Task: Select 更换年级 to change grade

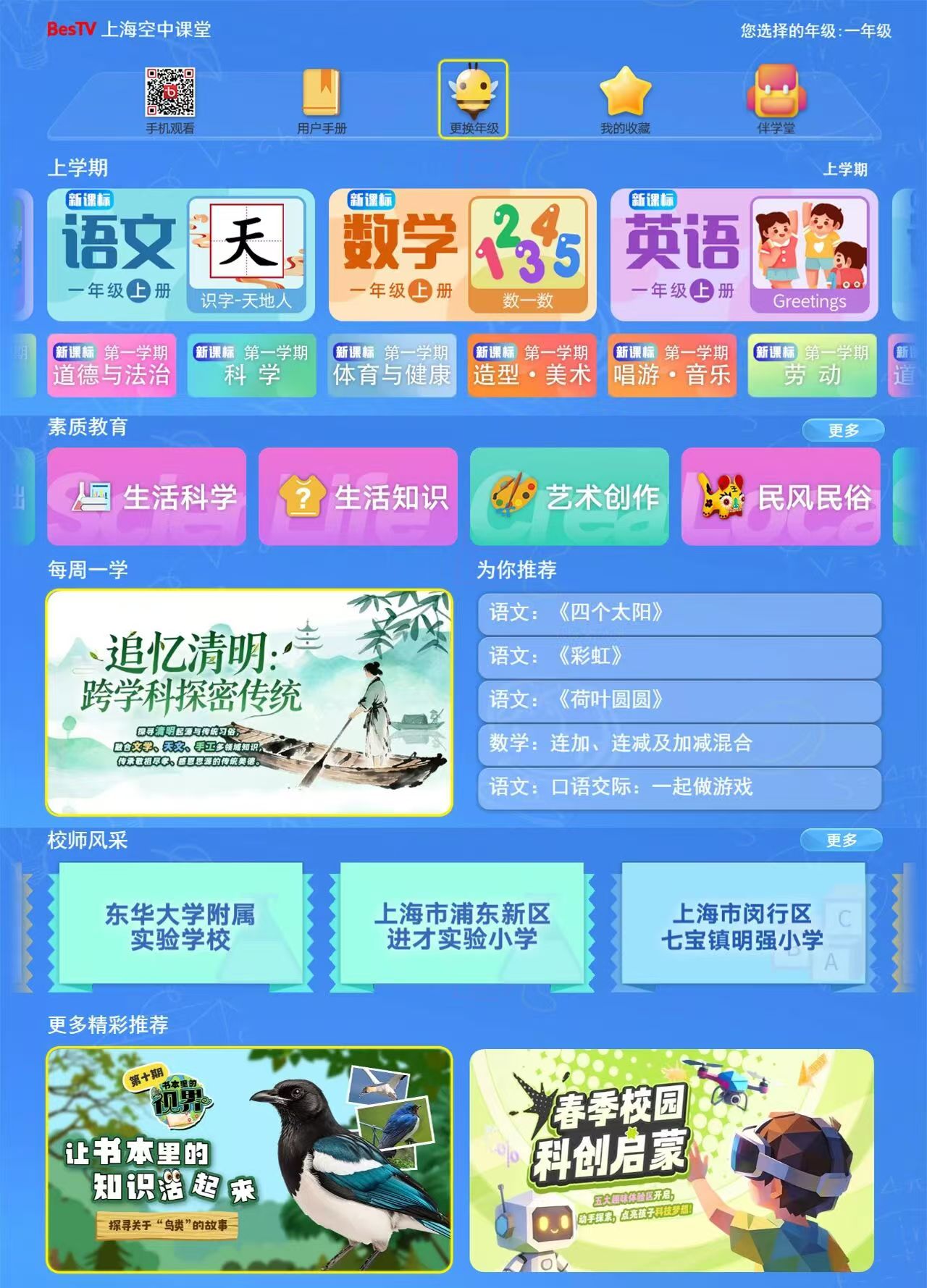Action: click(473, 99)
